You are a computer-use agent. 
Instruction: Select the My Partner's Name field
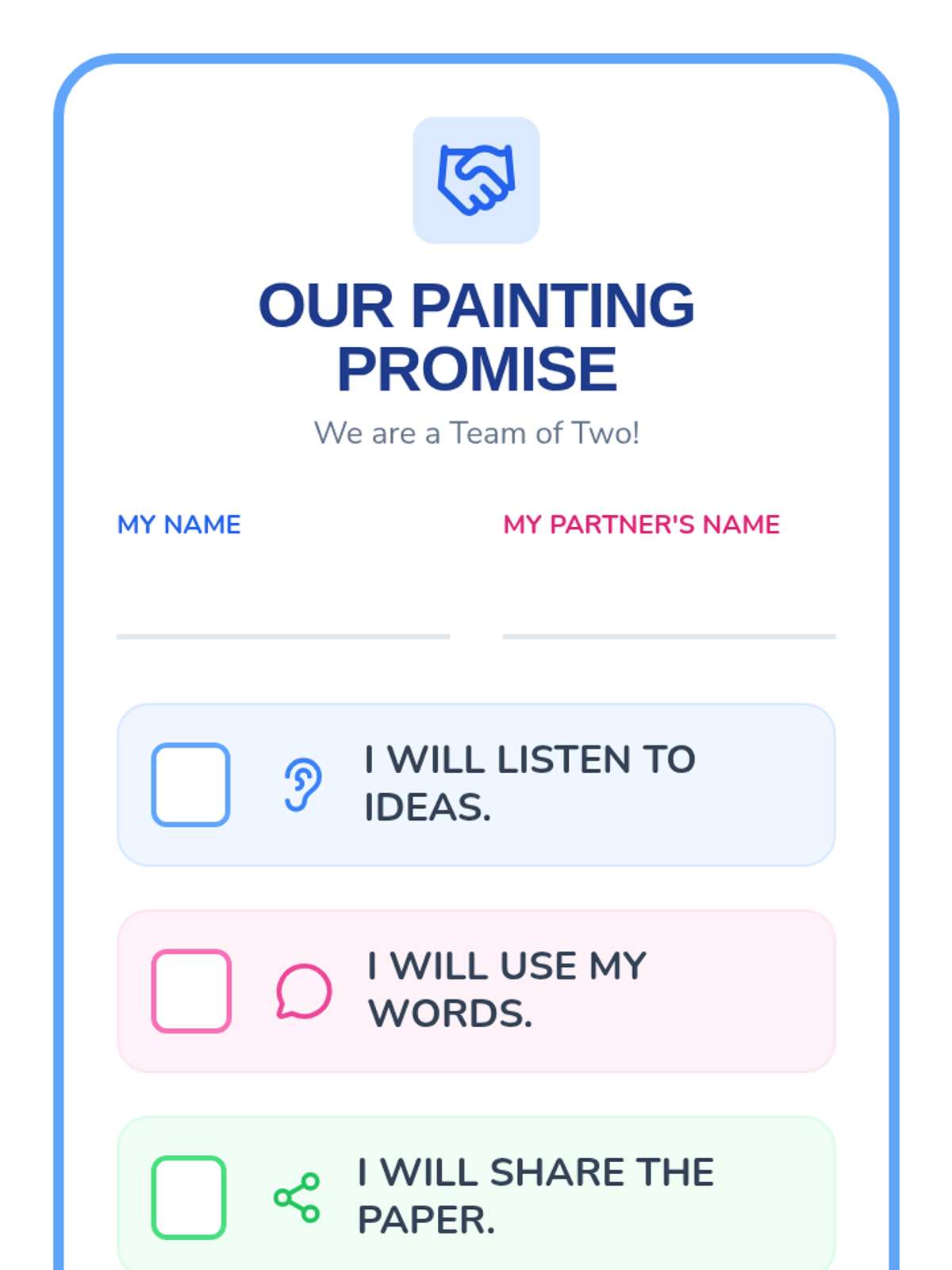pyautogui.click(x=669, y=598)
